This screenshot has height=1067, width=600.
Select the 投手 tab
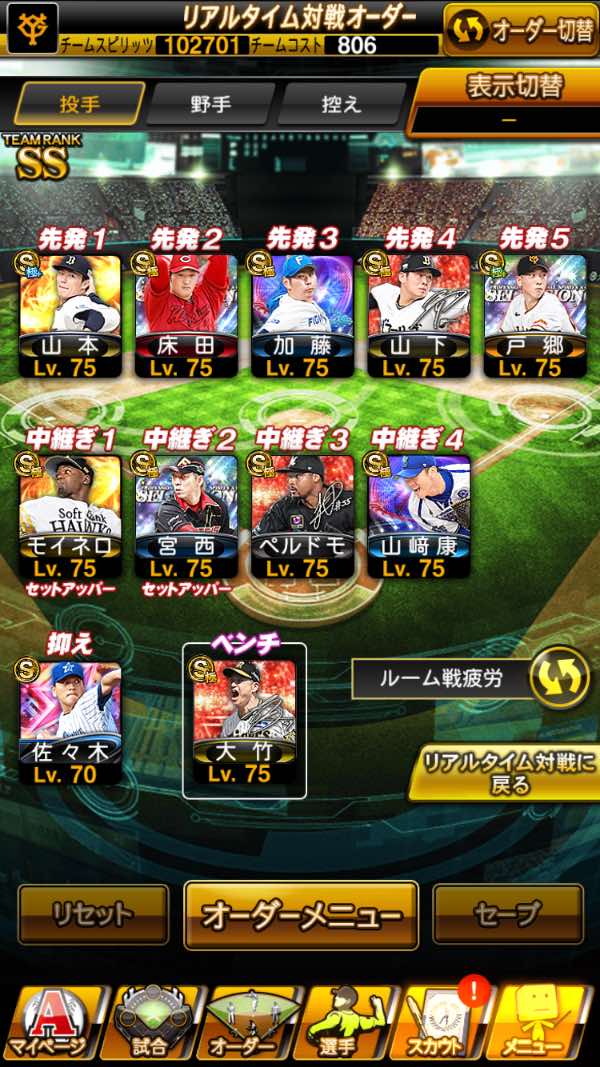79,103
